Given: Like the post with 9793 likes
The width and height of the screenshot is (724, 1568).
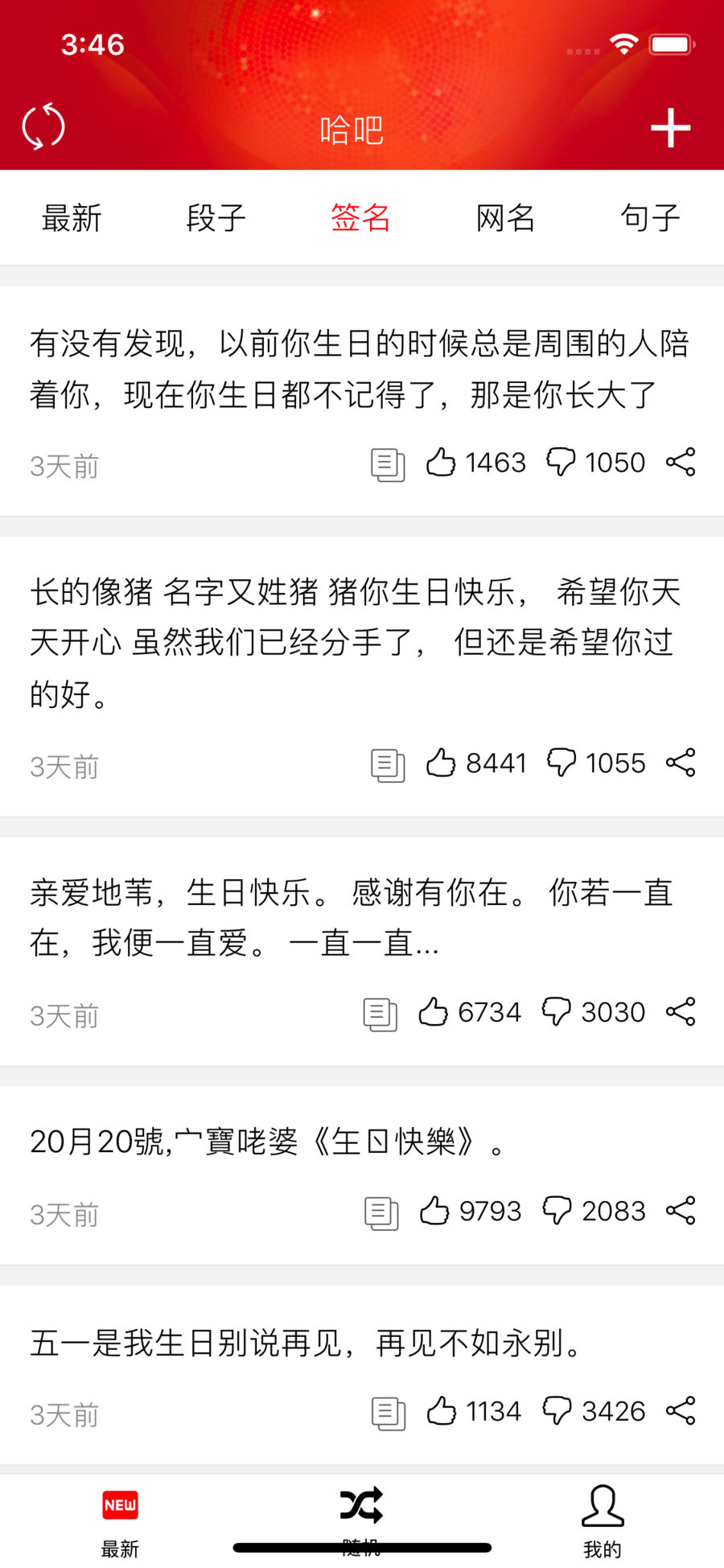Looking at the screenshot, I should [x=434, y=1211].
